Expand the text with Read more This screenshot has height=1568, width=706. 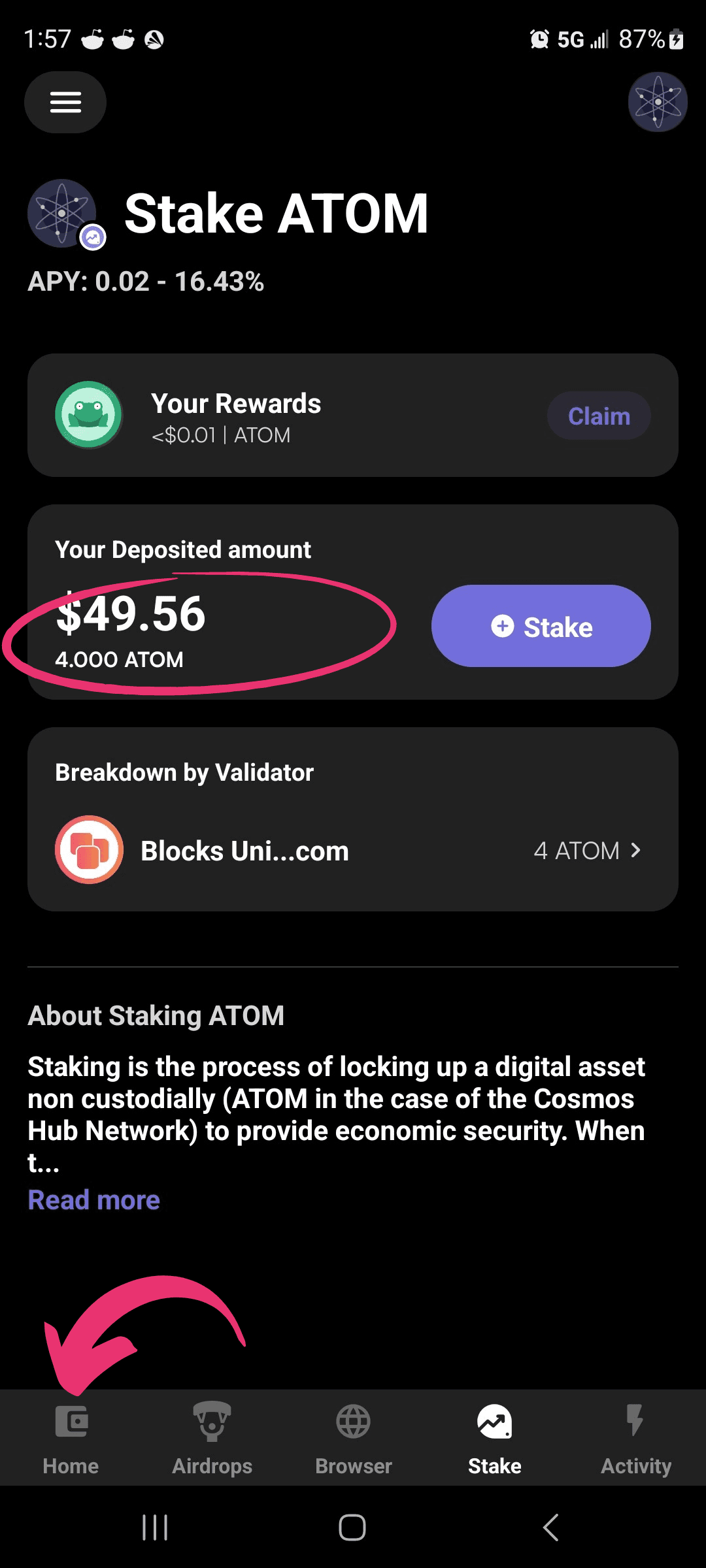click(x=94, y=1200)
